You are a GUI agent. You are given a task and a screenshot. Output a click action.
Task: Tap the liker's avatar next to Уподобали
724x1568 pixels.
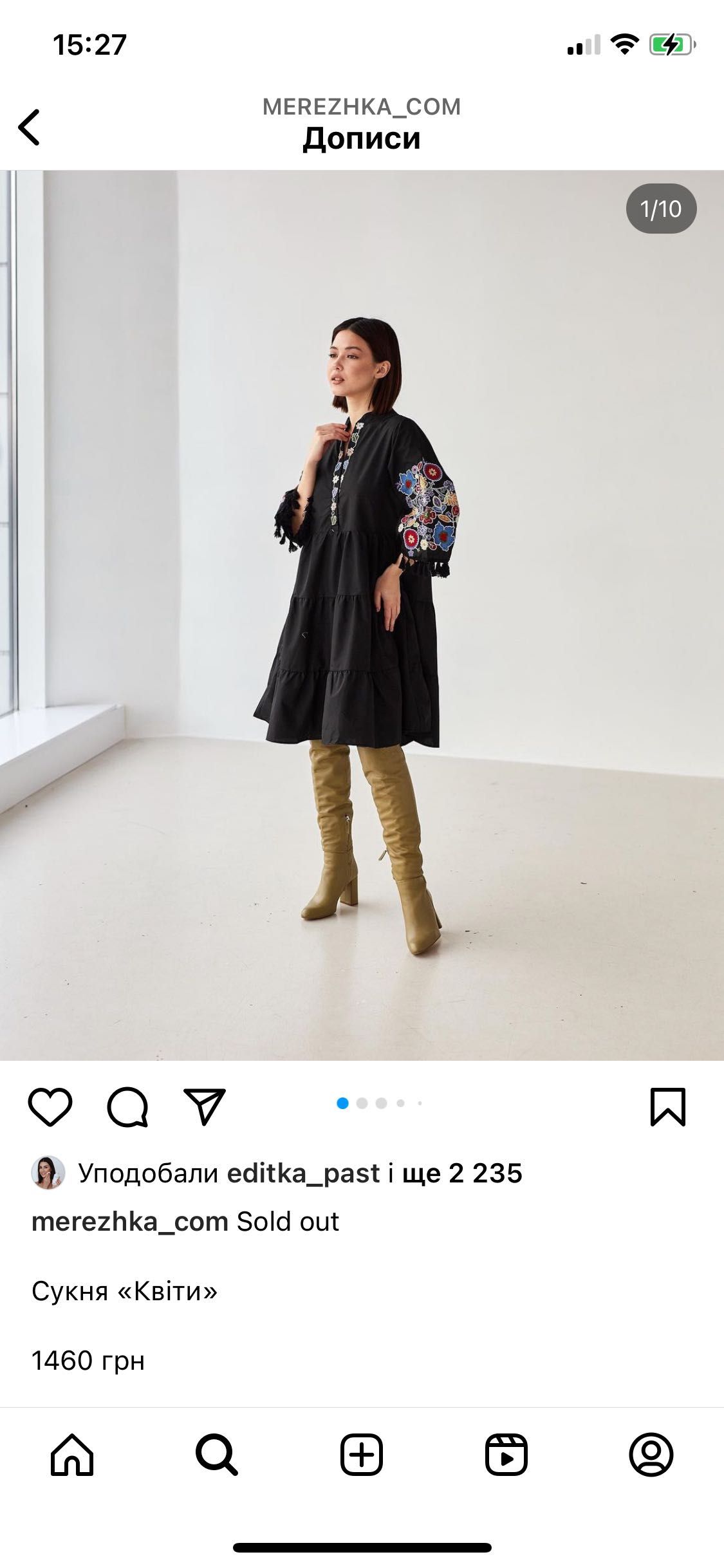tap(48, 1173)
